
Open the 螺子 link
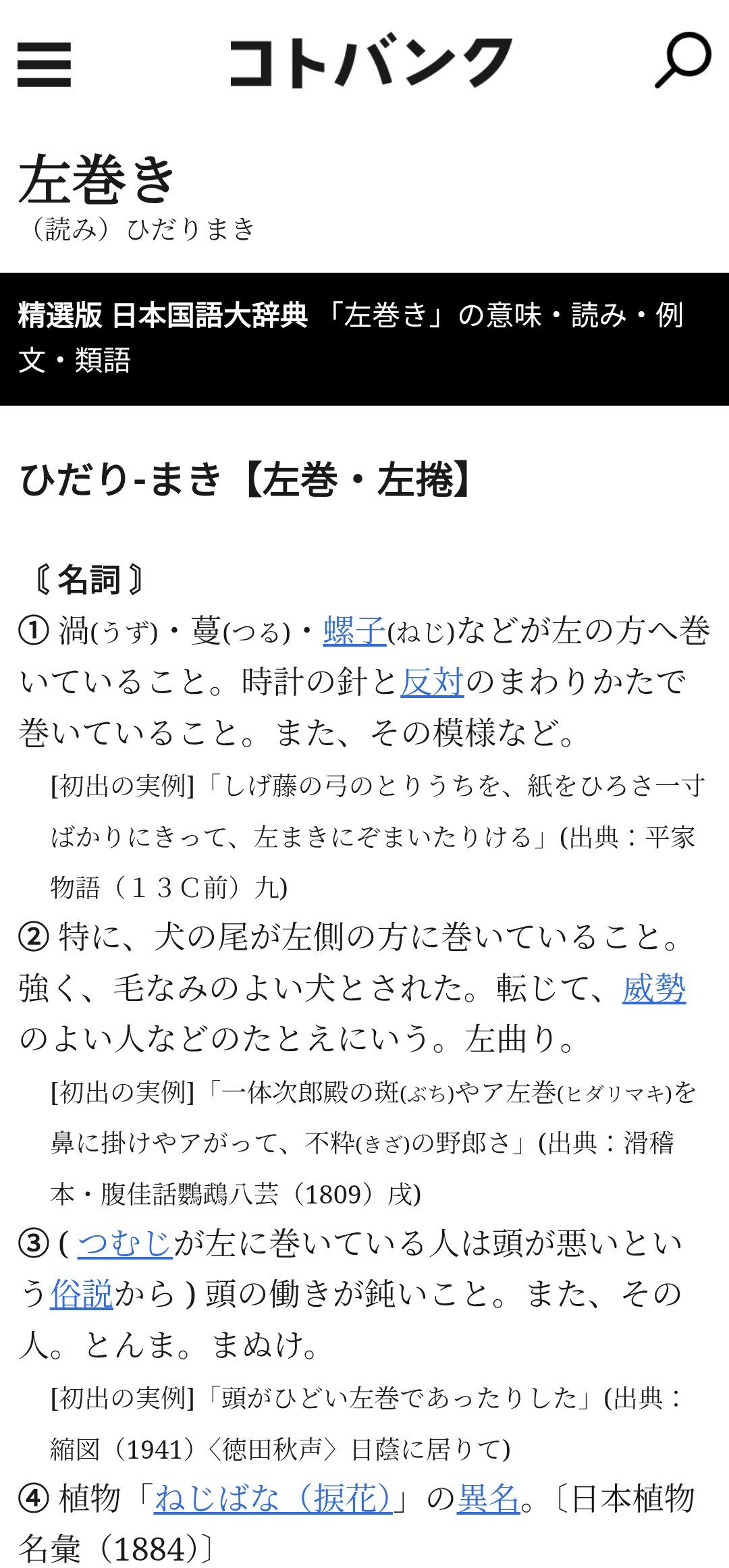click(x=354, y=632)
